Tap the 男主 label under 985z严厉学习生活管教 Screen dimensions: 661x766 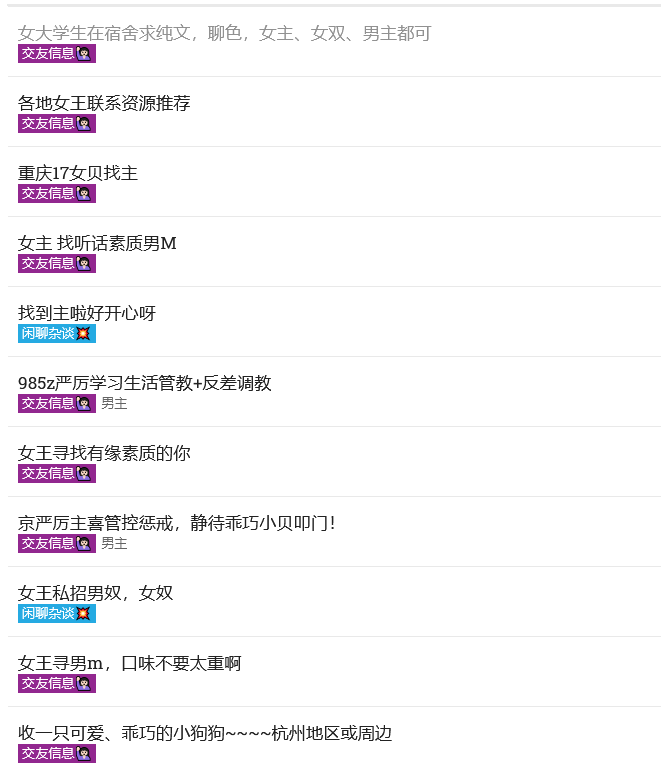point(114,403)
